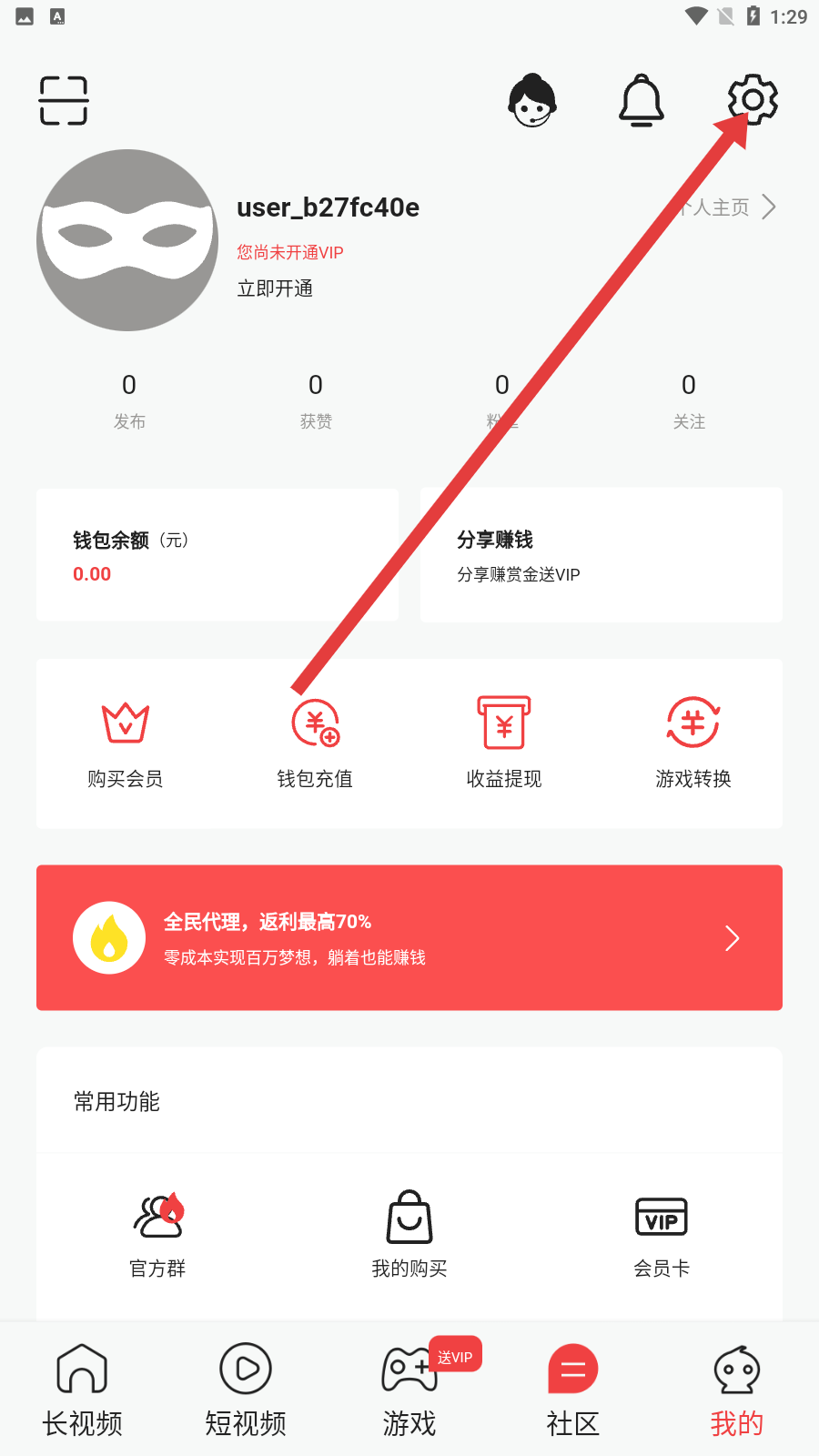The image size is (819, 1456).
Task: Open the 游戏转换 conversion icon
Action: pos(692,723)
